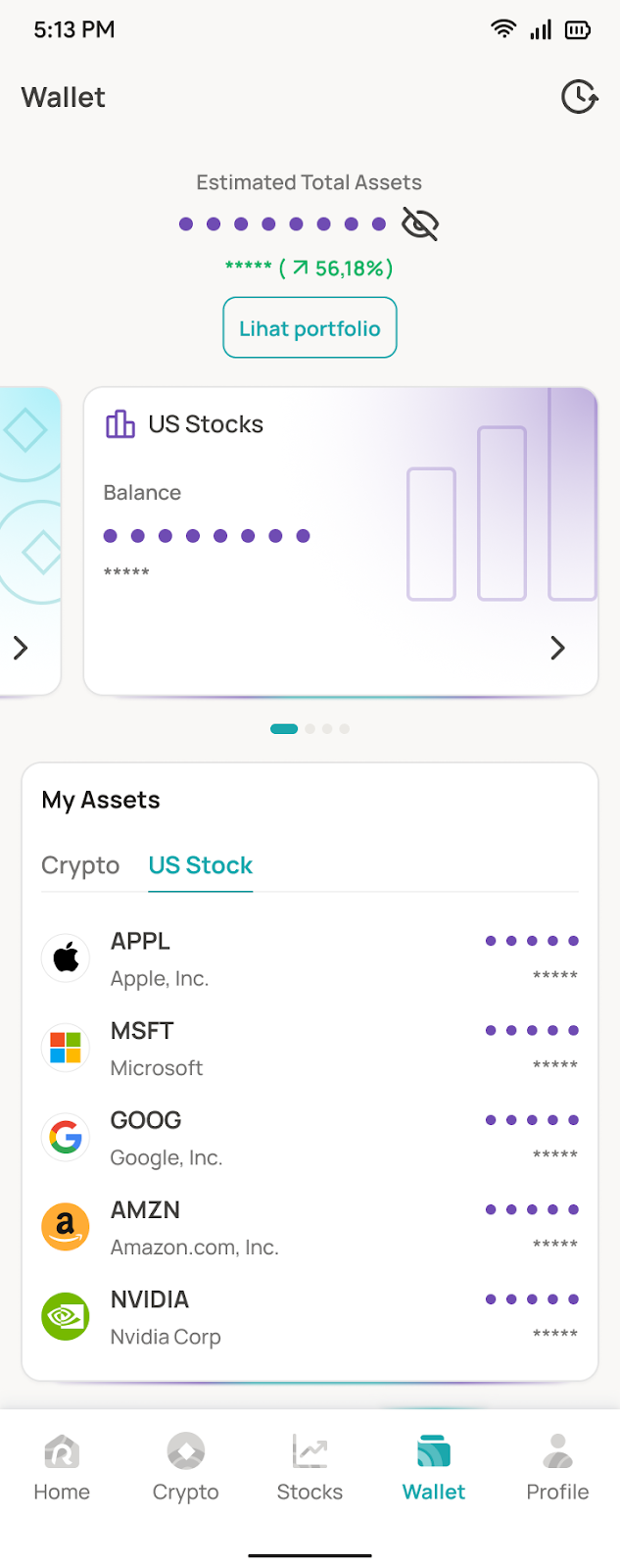
Task: Tap the Lihat portfolio button
Action: (310, 328)
